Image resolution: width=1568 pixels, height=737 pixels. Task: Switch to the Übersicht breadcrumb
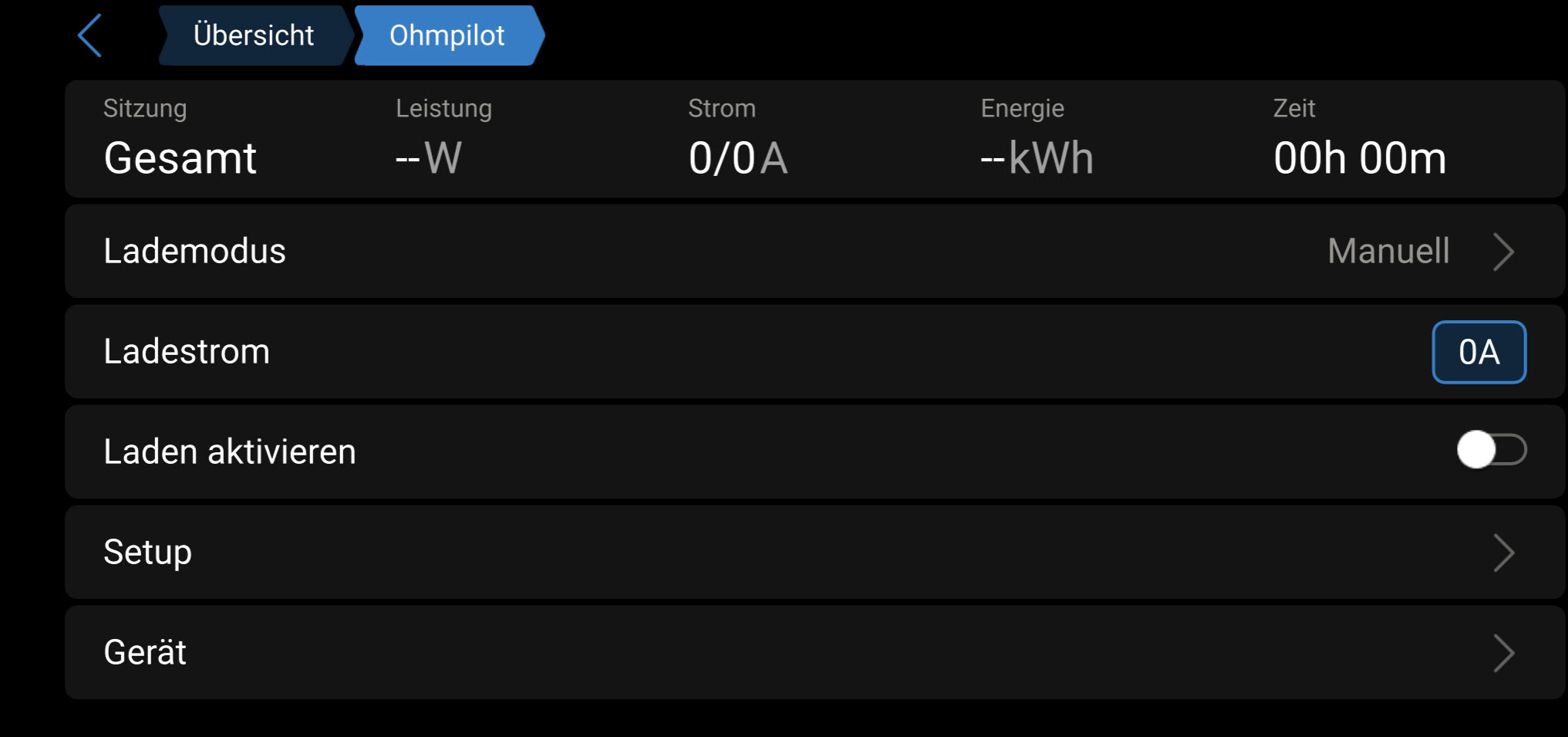[253, 35]
